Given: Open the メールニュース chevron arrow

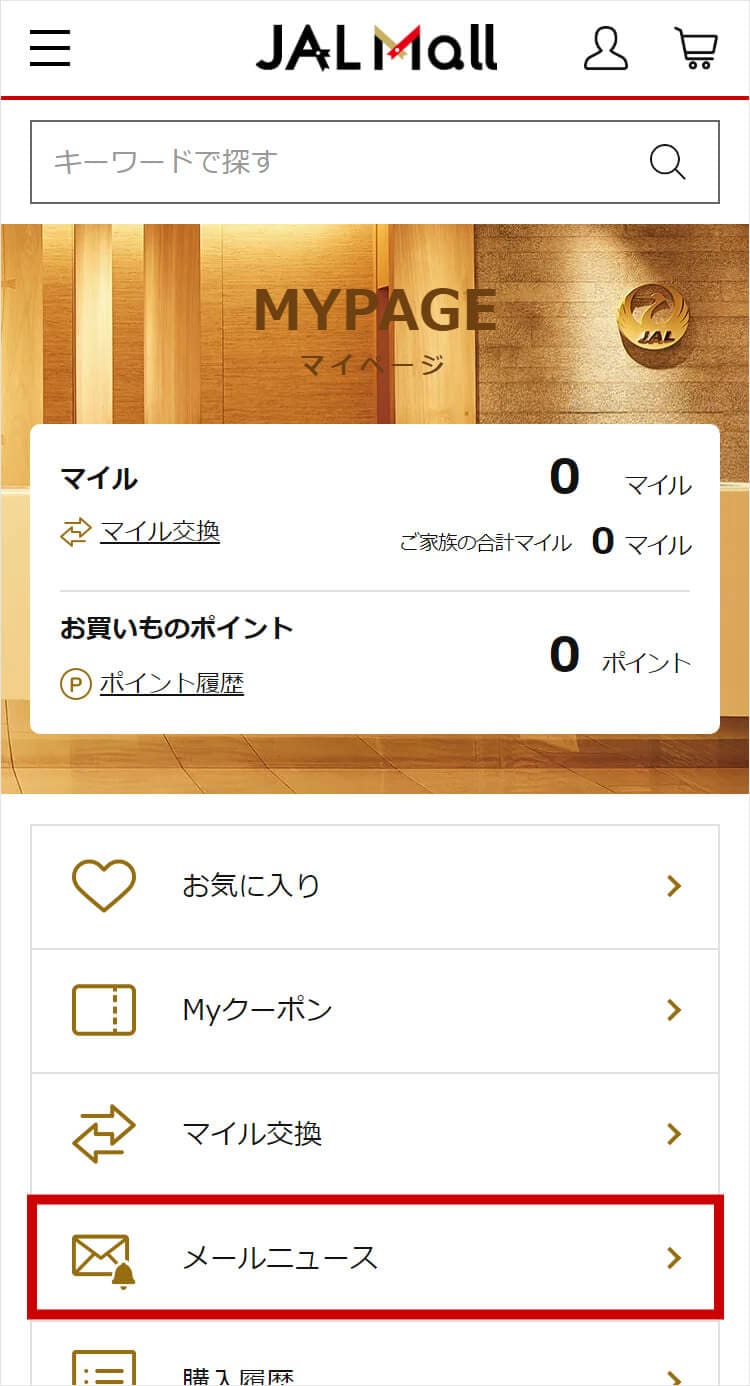Looking at the screenshot, I should pyautogui.click(x=673, y=1258).
